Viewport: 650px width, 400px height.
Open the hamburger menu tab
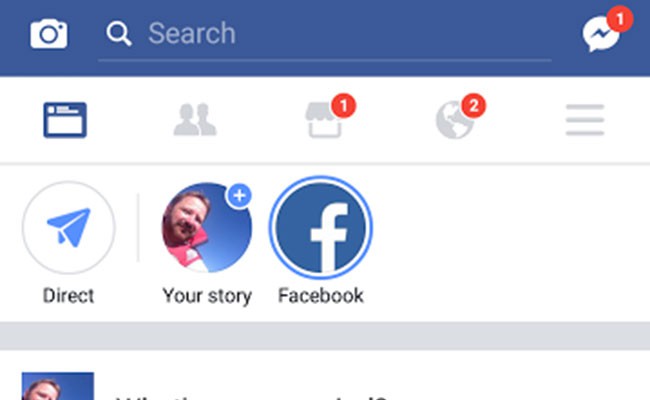585,121
